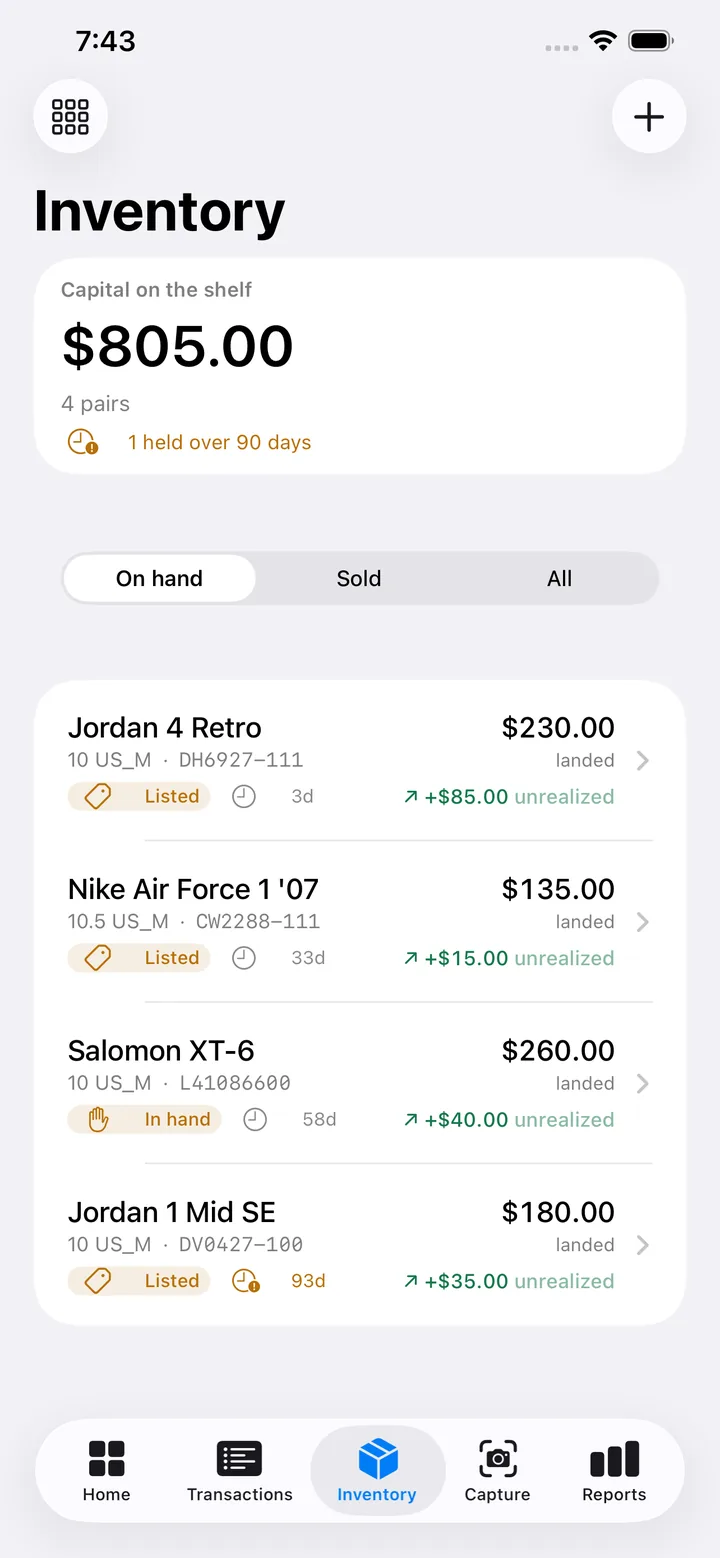
Task: Add a new pair with plus button
Action: pos(649,117)
